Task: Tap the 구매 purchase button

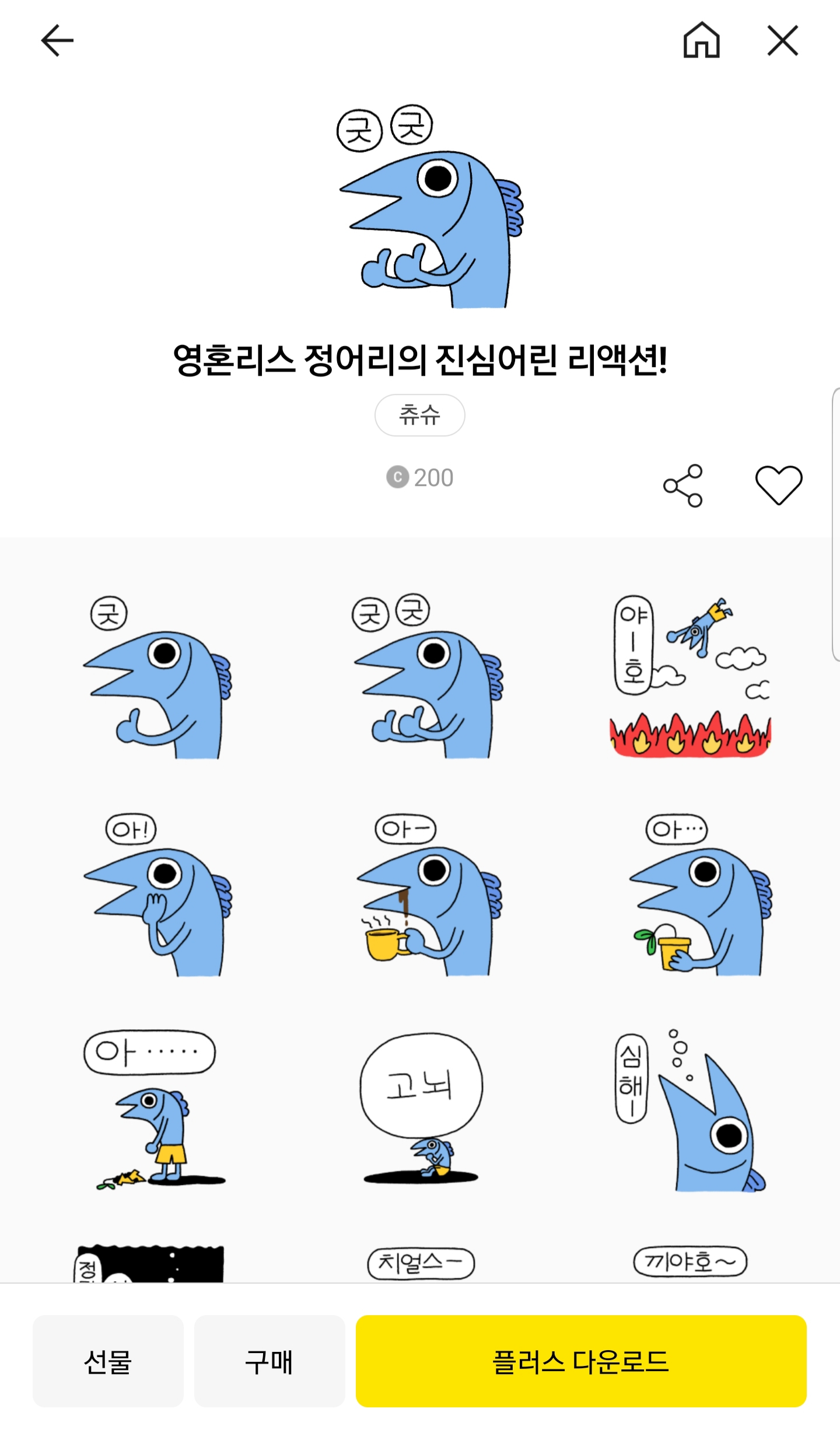Action: pyautogui.click(x=269, y=1362)
